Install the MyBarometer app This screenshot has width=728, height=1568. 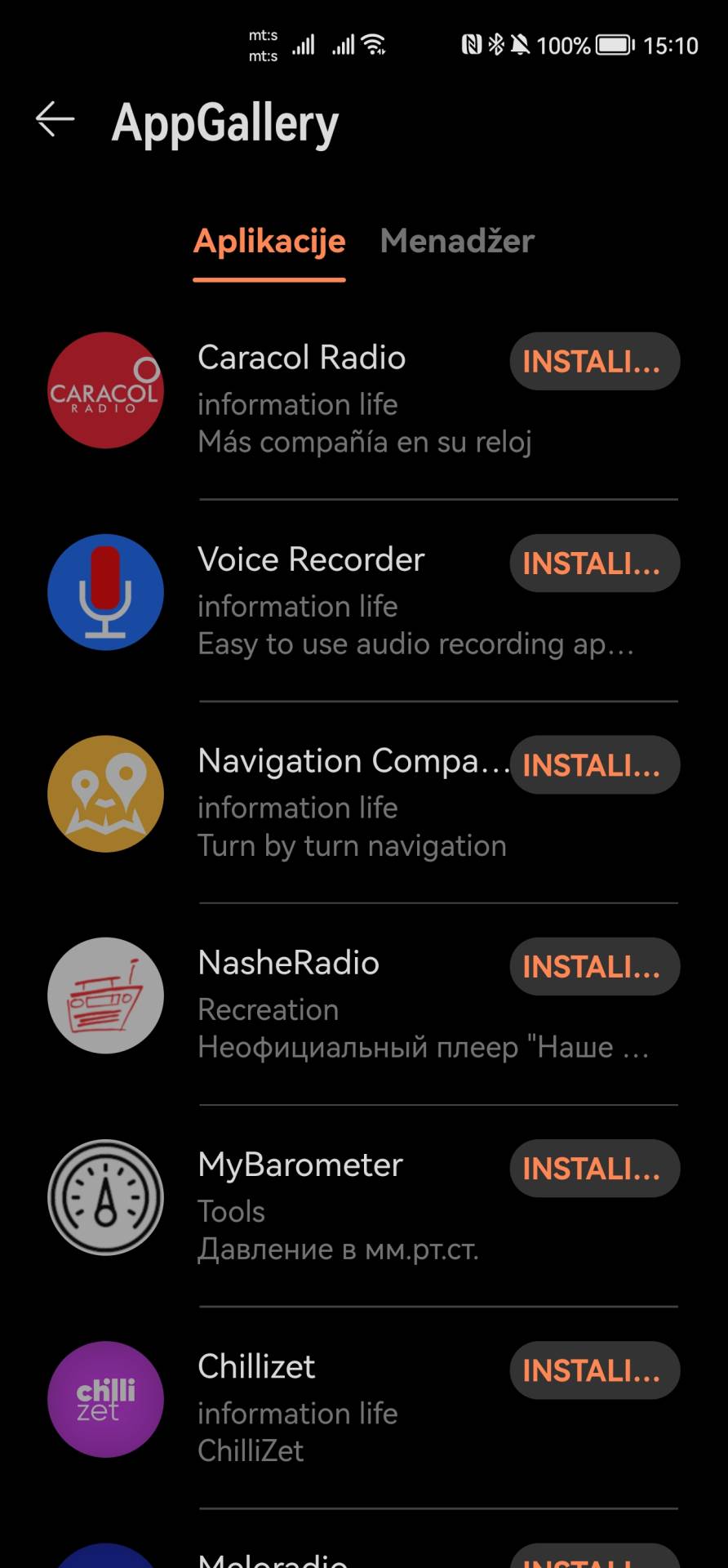pyautogui.click(x=594, y=1169)
